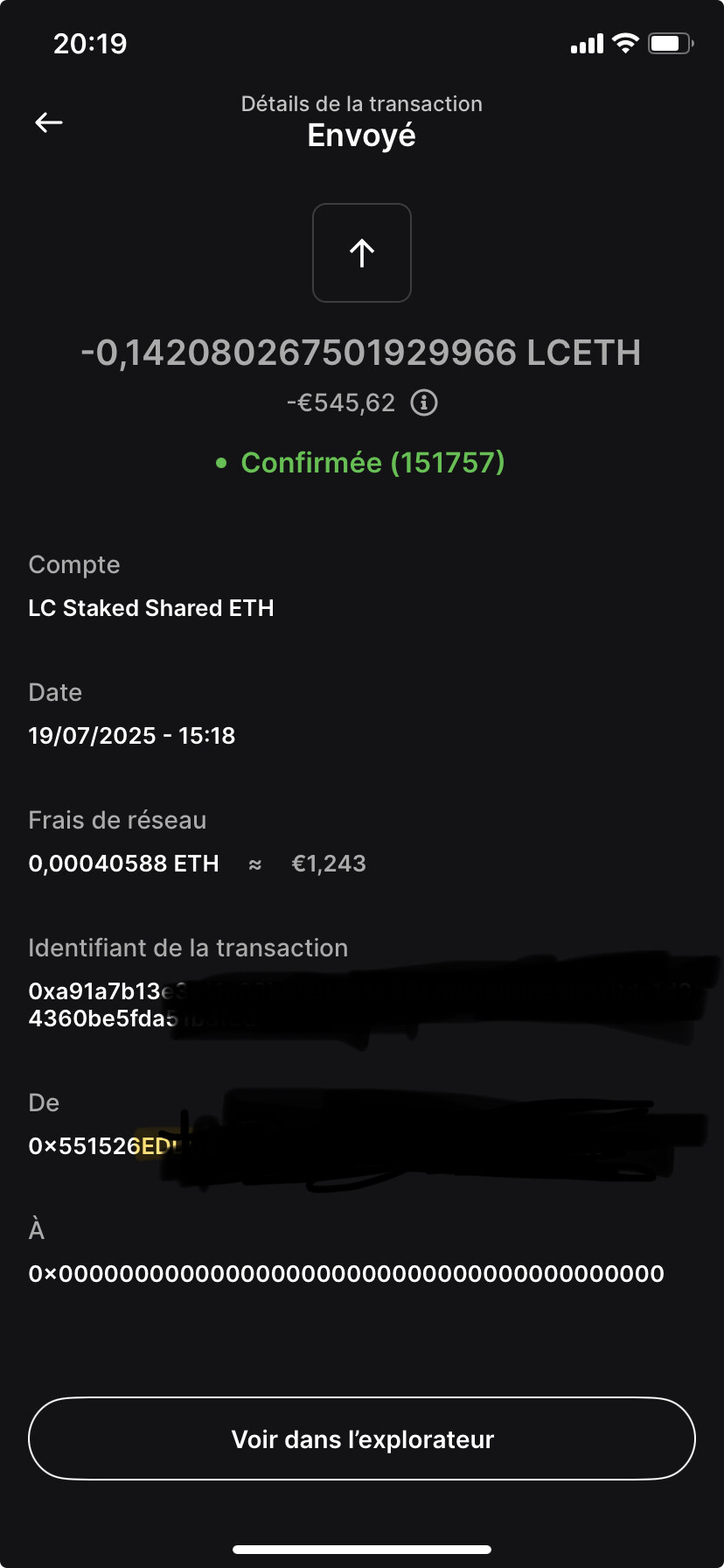
Task: Go back with the arrow icon
Action: coord(49,122)
